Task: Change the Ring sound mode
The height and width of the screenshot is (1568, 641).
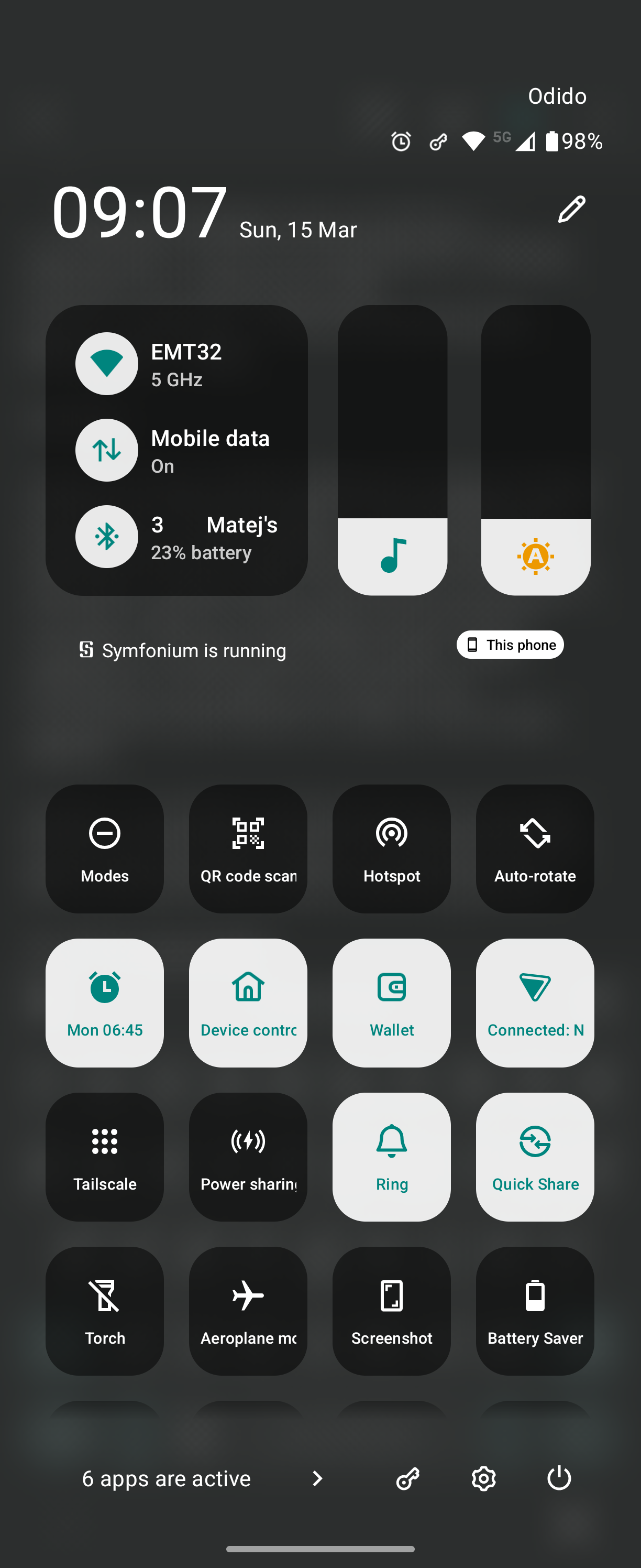Action: click(x=392, y=1157)
